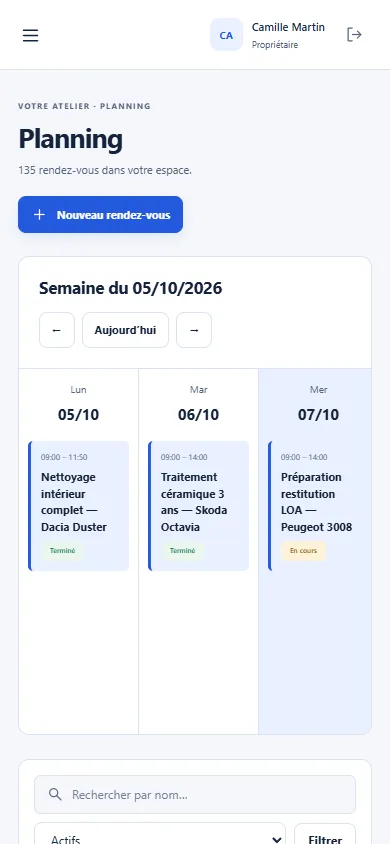Go to the previous week arrow
Image resolution: width=390 pixels, height=844 pixels.
(x=56, y=330)
